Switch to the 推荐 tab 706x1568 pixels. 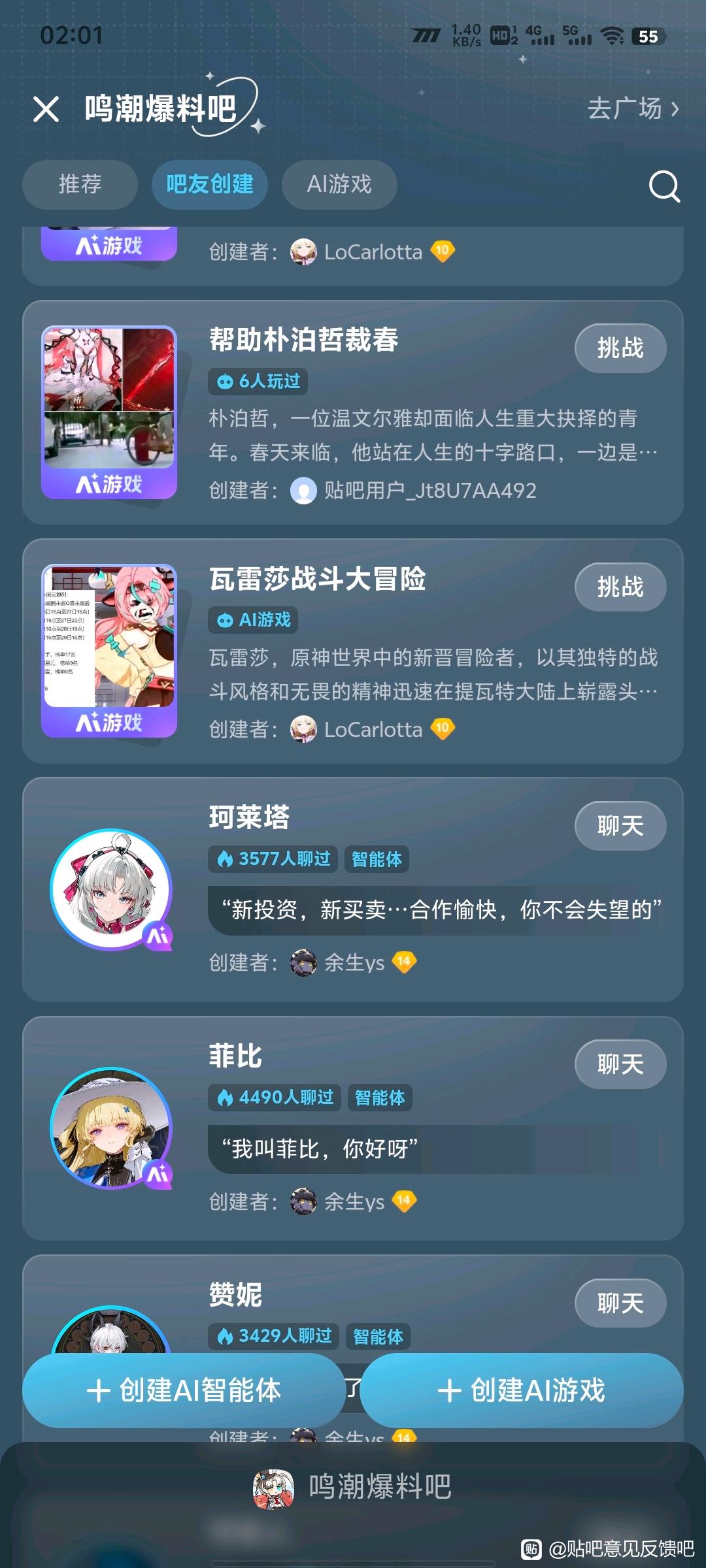[x=80, y=184]
